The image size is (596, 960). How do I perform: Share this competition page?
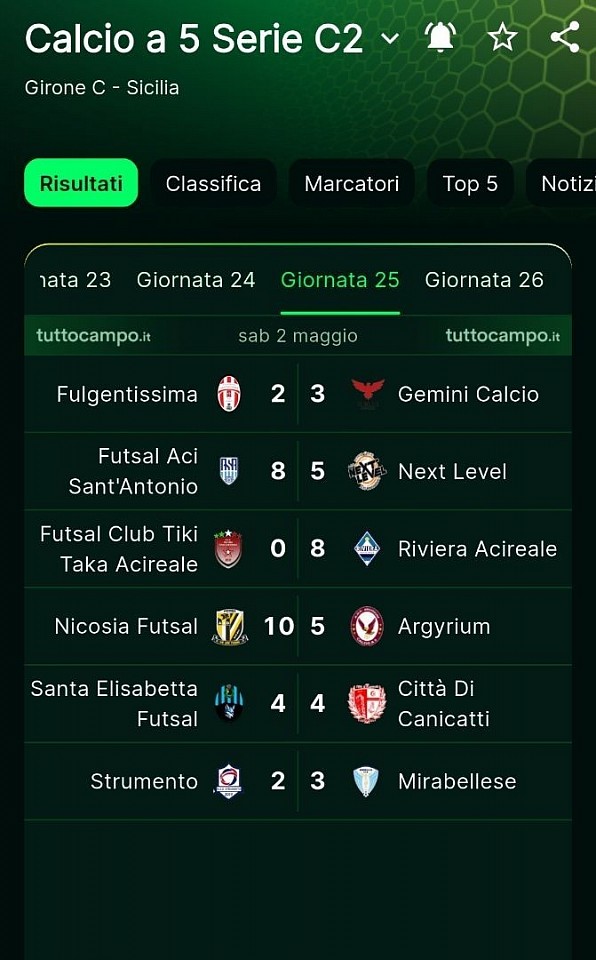click(x=565, y=37)
